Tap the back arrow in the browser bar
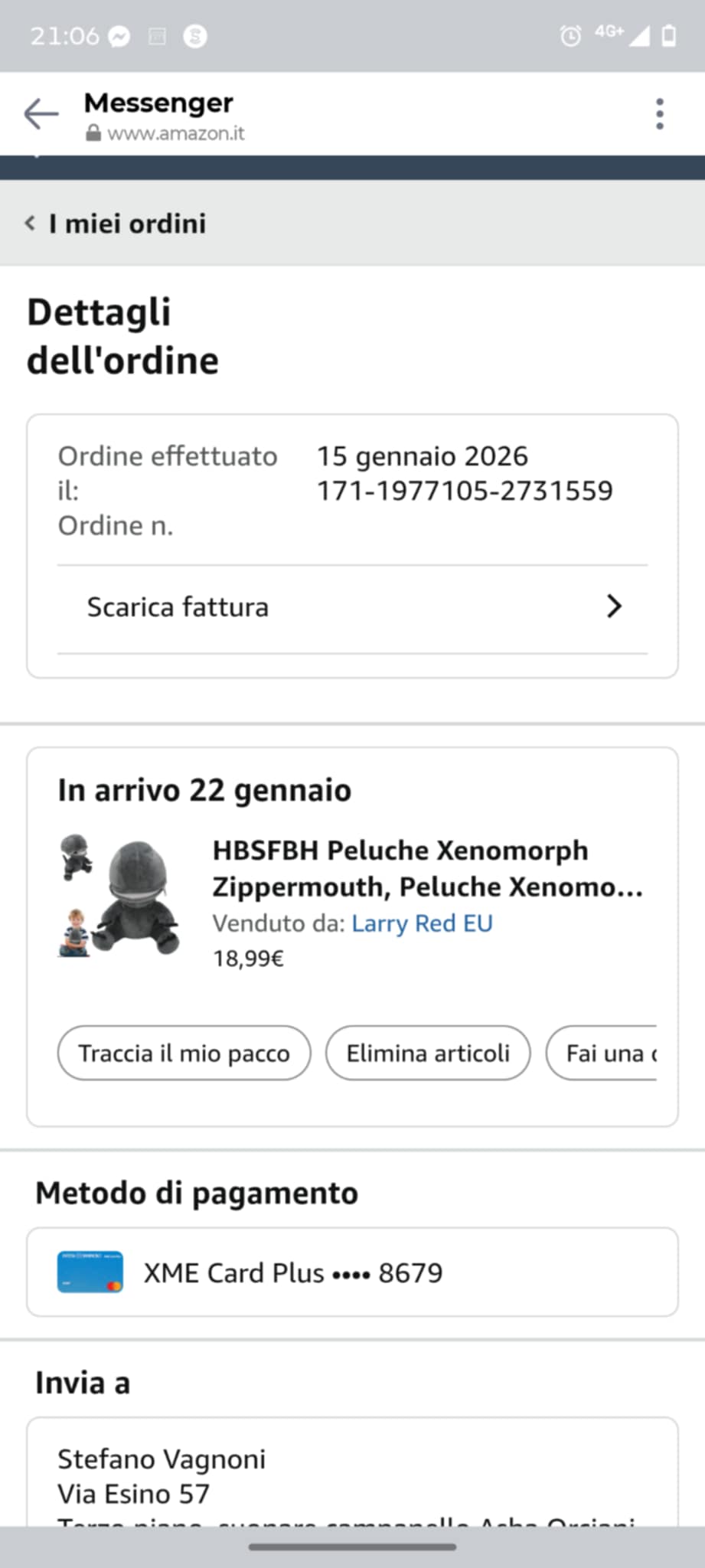This screenshot has height=1568, width=705. click(x=41, y=115)
